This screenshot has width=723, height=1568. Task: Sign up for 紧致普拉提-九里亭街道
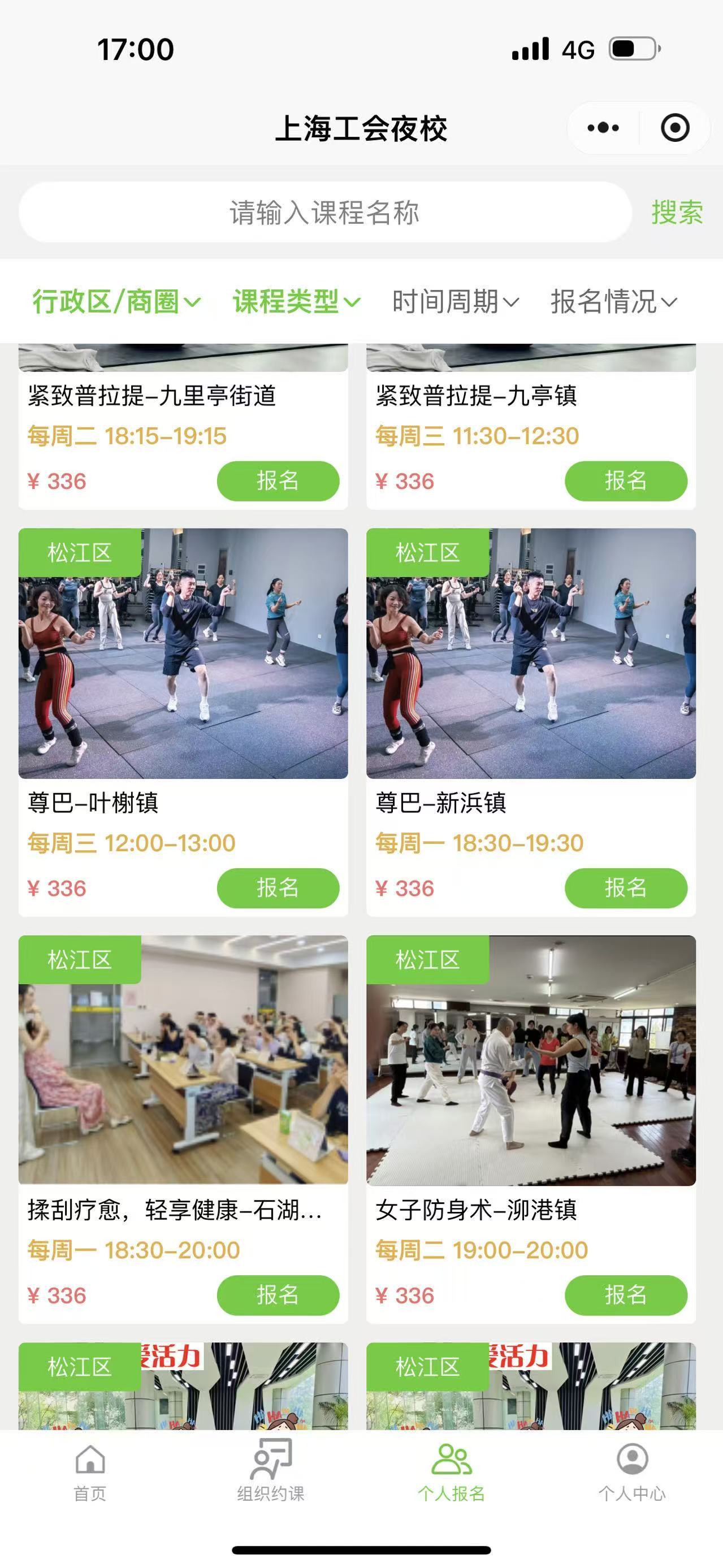pyautogui.click(x=278, y=481)
